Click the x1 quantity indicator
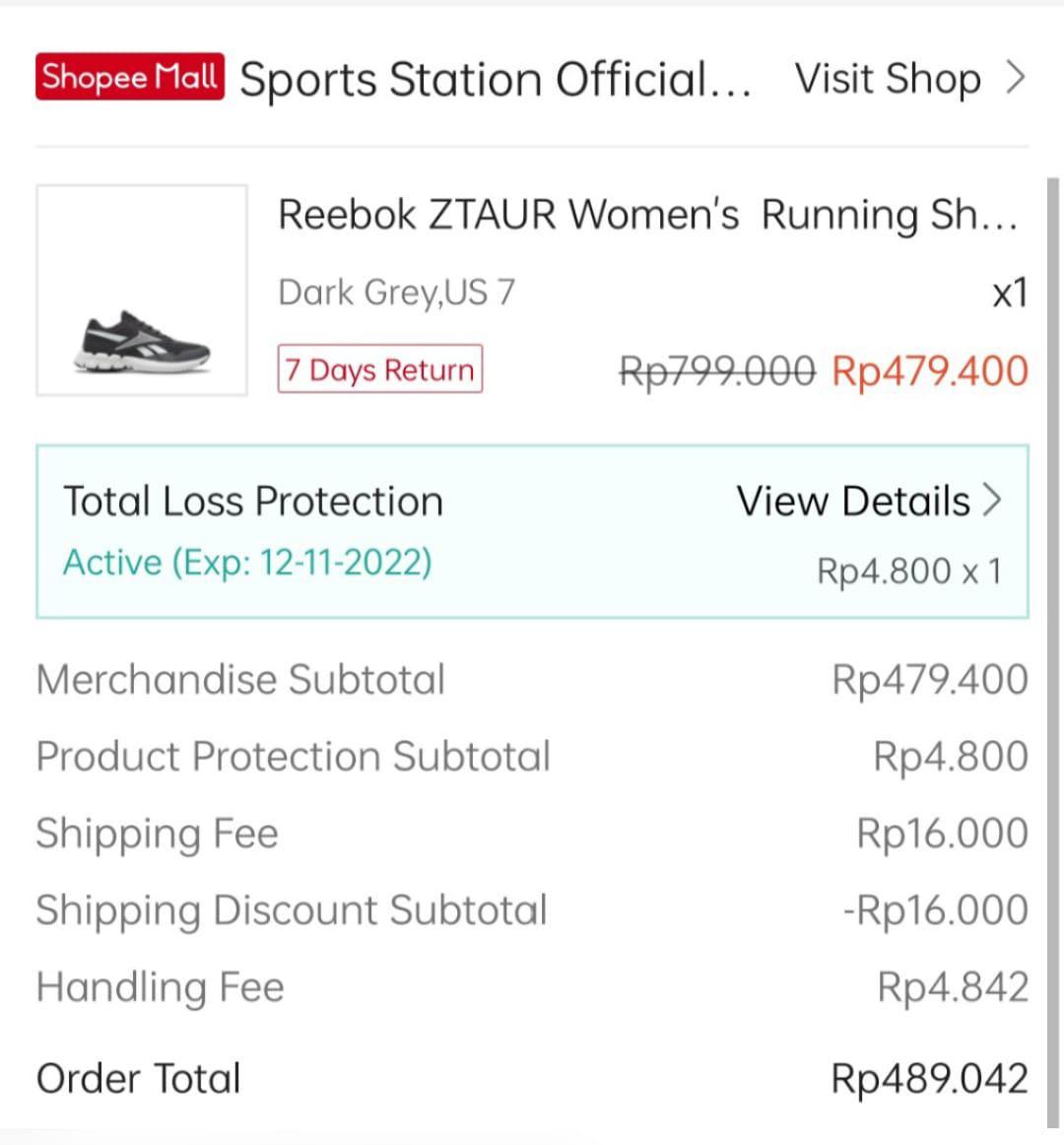1064x1145 pixels. point(1011,292)
